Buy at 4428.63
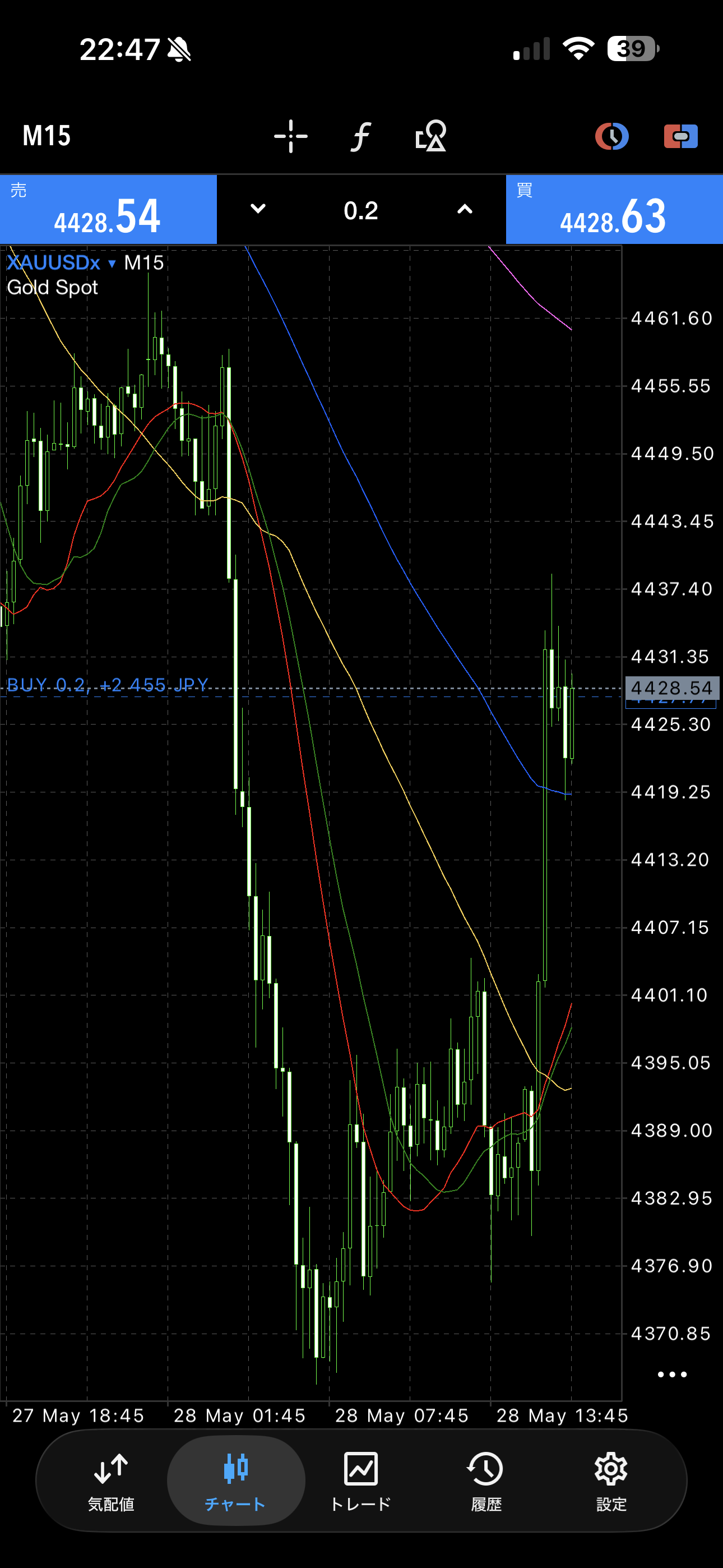This screenshot has height=1568, width=723. 614,210
